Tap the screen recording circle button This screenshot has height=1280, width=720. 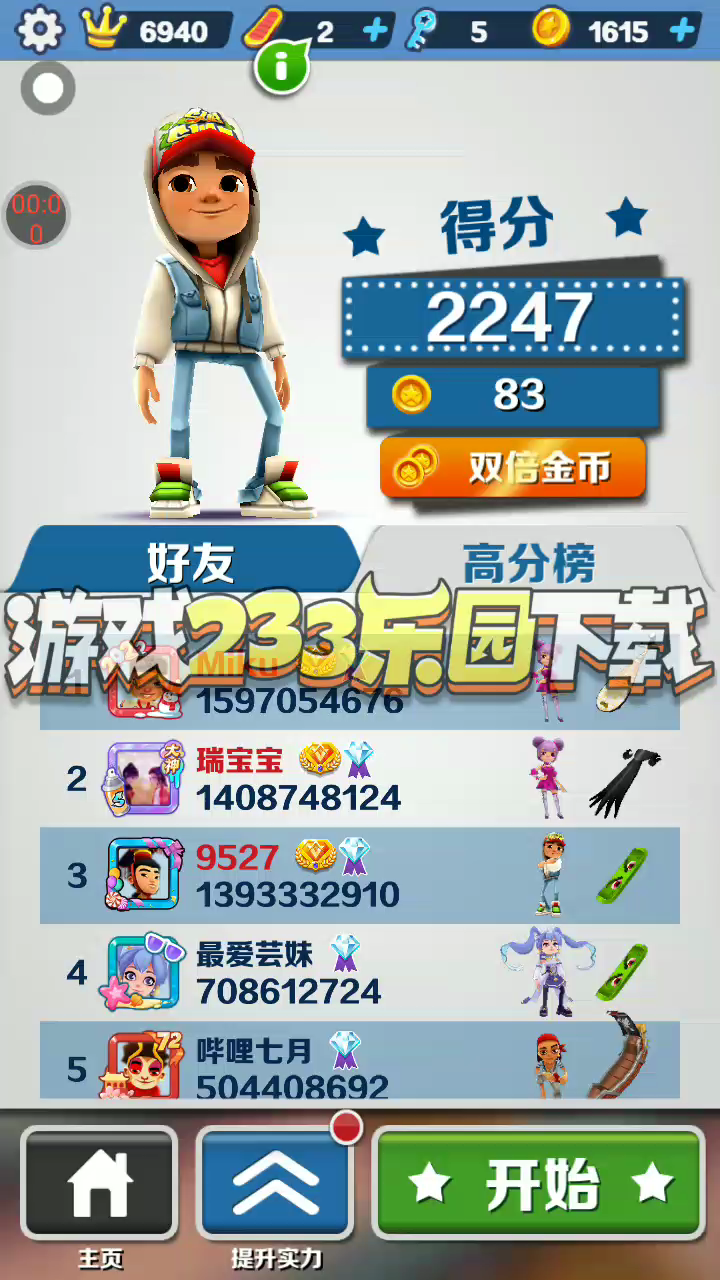pyautogui.click(x=47, y=89)
